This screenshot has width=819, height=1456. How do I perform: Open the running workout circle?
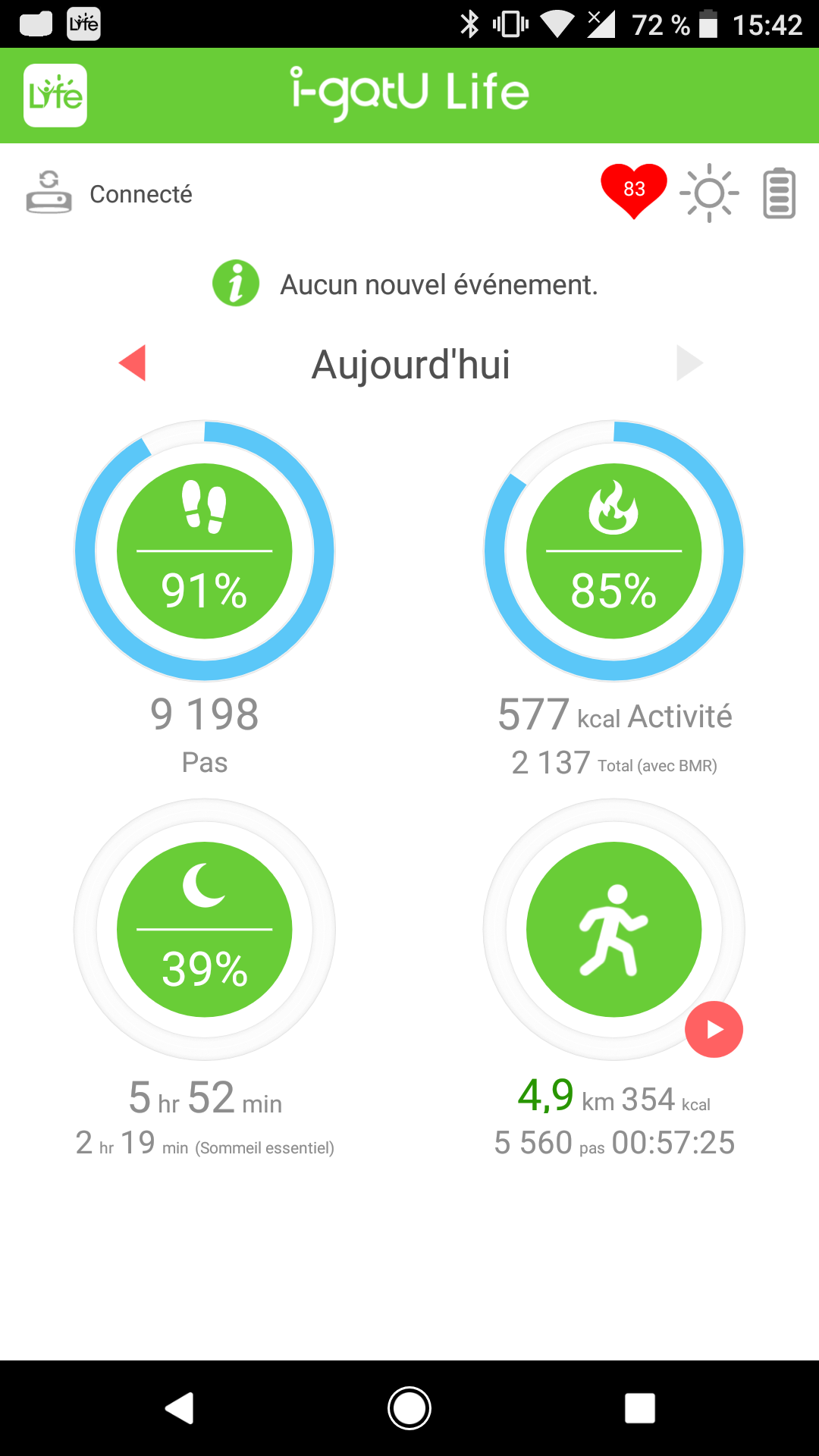(614, 929)
